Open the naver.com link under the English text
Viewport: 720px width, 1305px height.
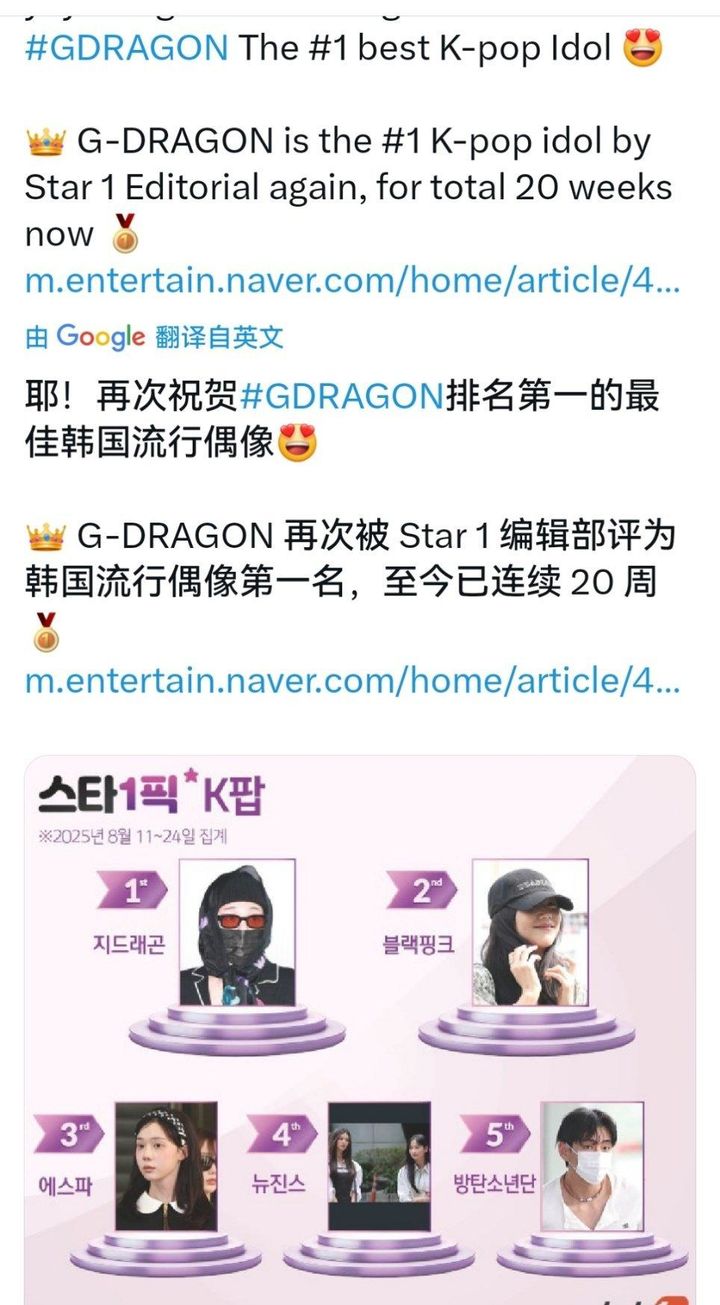tap(352, 283)
